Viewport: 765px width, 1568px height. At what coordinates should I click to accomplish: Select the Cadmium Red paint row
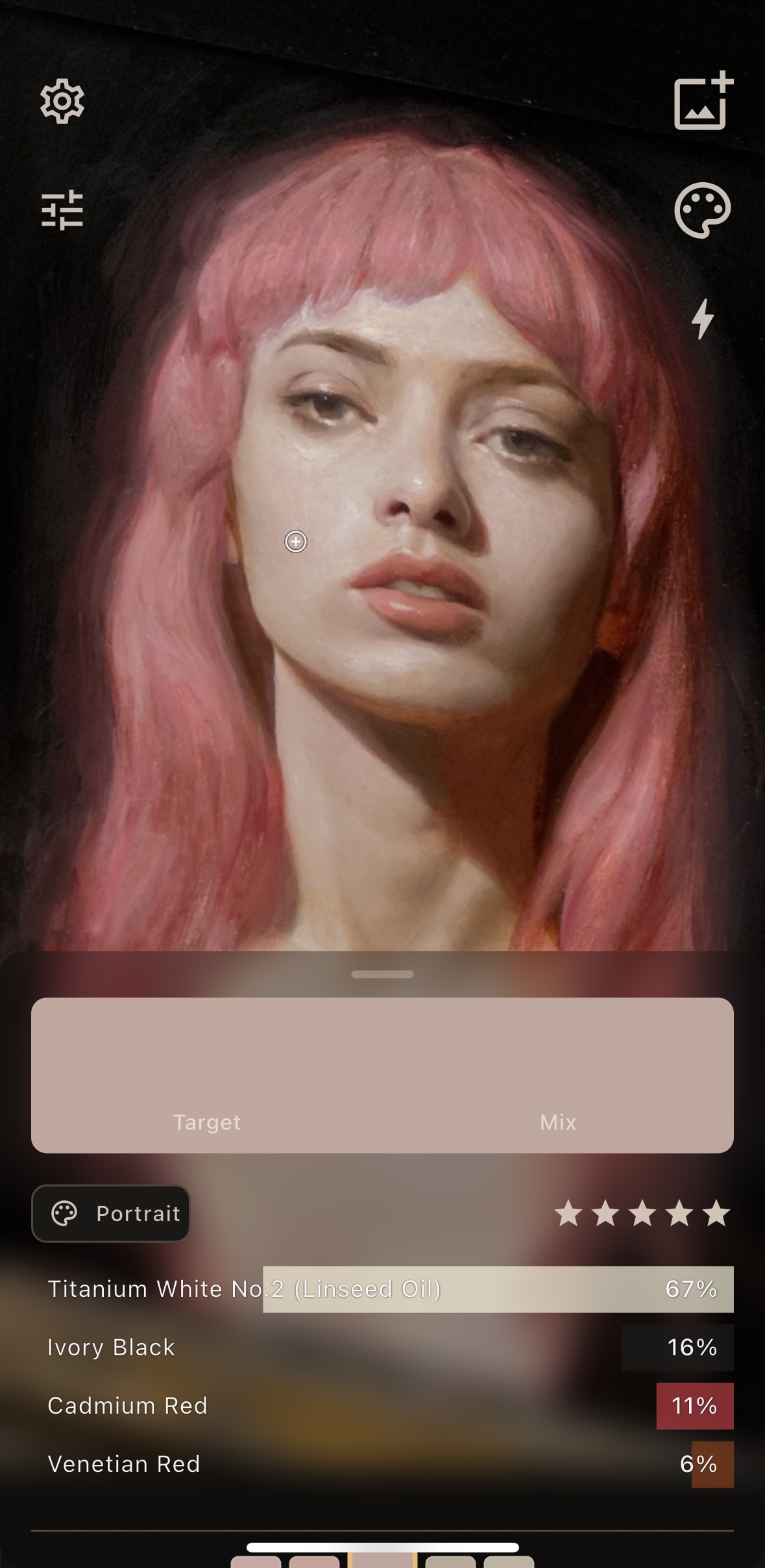[x=382, y=1405]
